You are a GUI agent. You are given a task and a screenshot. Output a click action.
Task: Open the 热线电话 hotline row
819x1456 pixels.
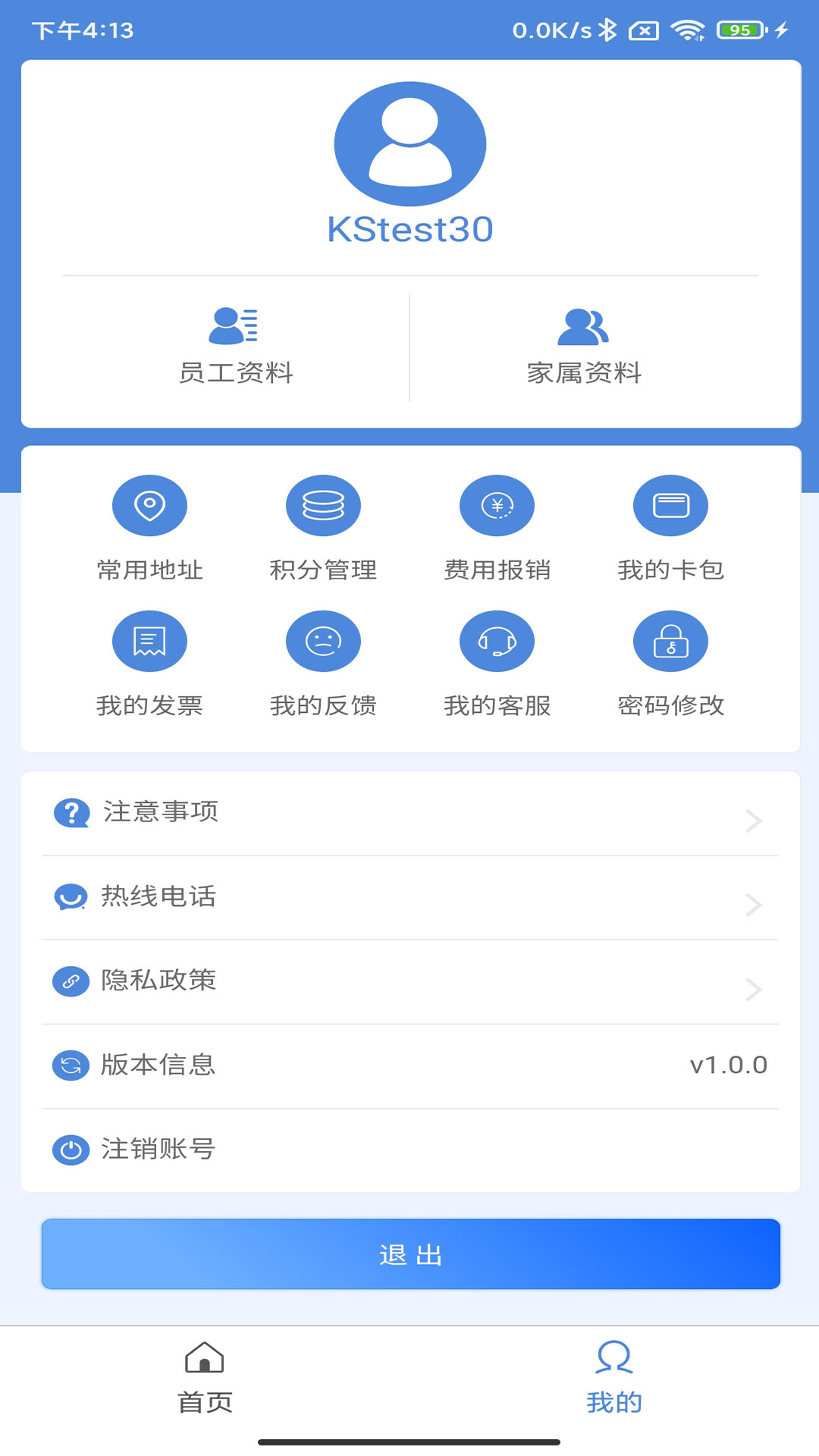[x=409, y=898]
